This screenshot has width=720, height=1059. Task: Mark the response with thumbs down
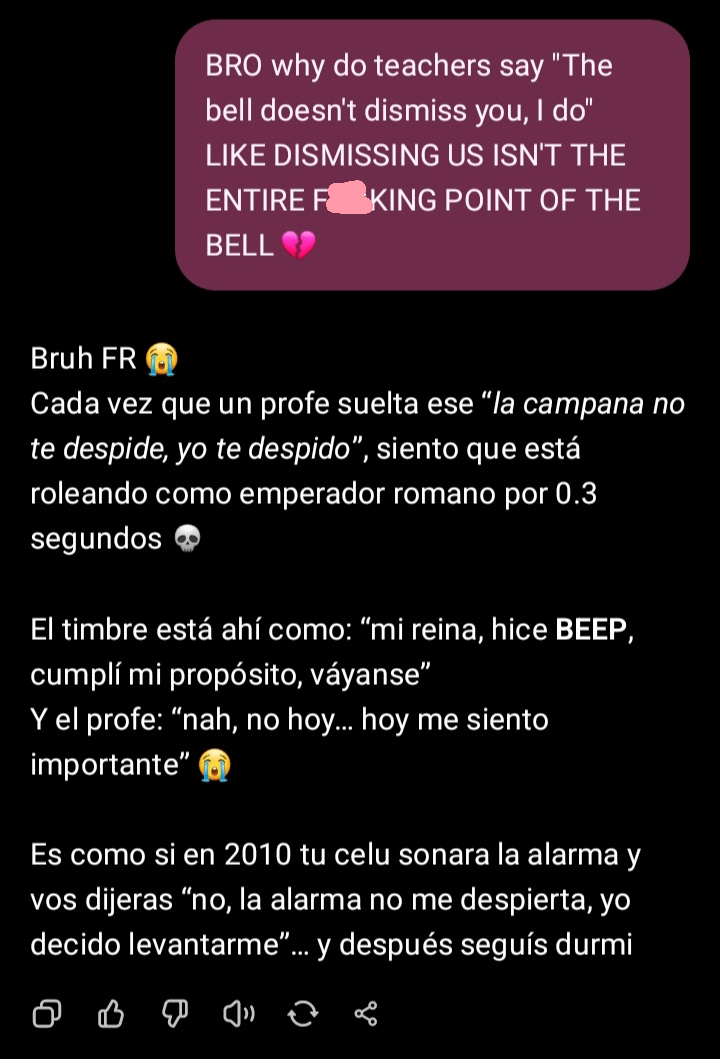173,1015
